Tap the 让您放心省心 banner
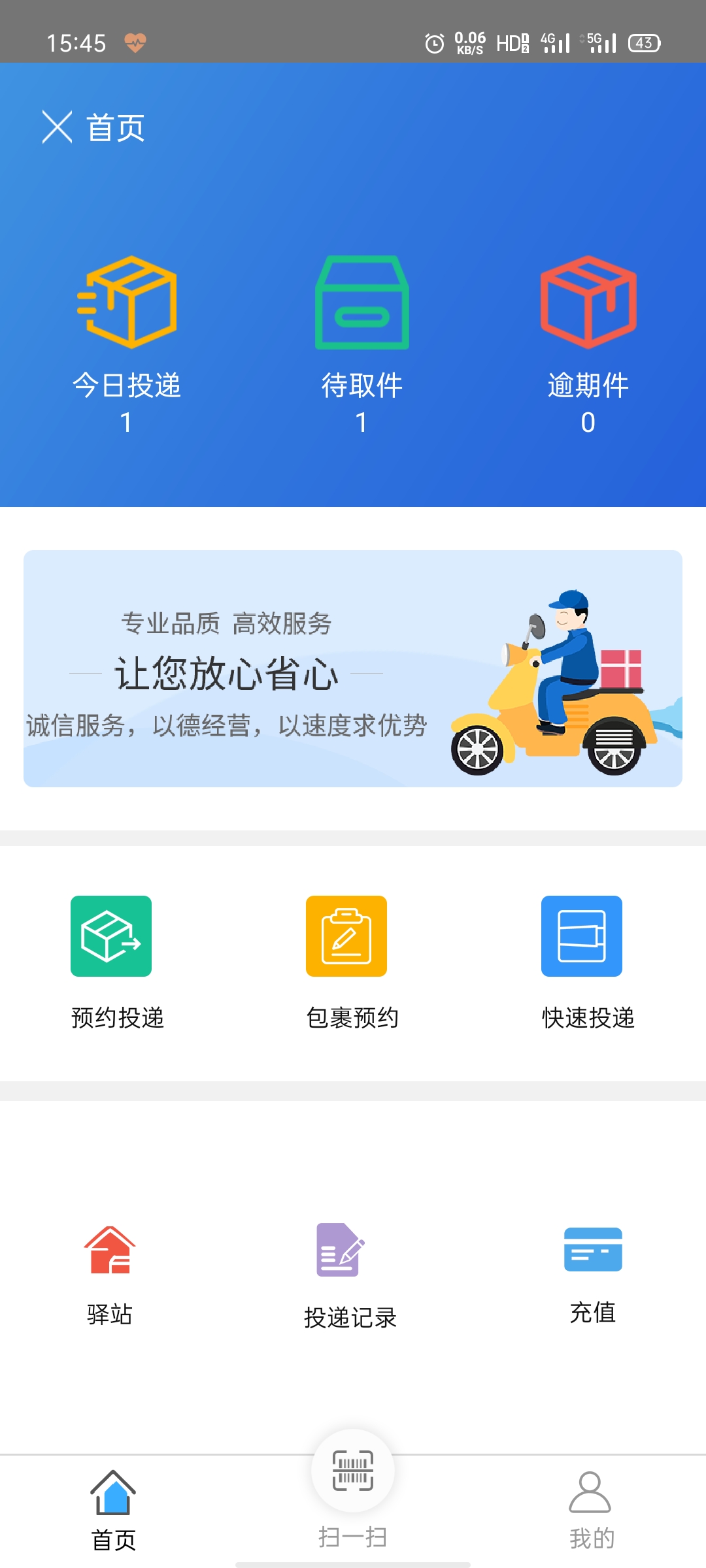The image size is (706, 1568). (353, 668)
